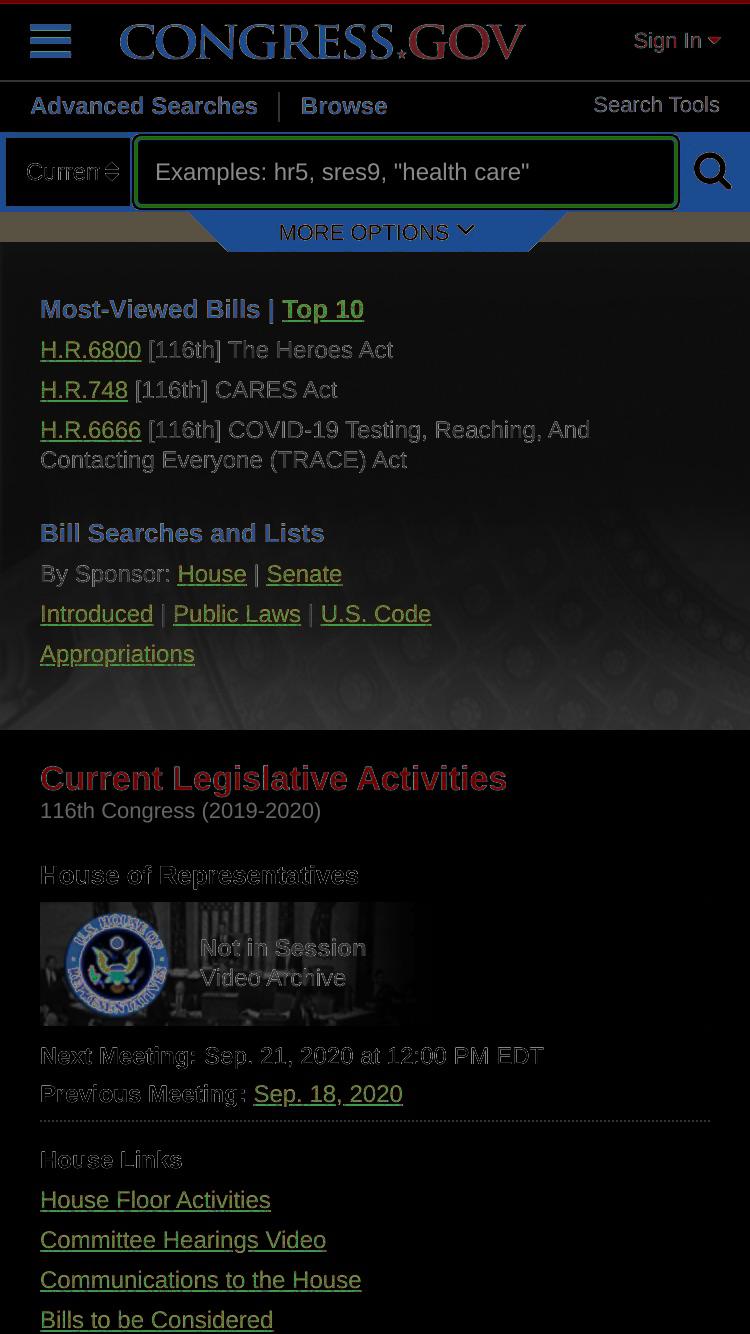Open the Appropriations link
The height and width of the screenshot is (1334, 750).
pos(117,654)
